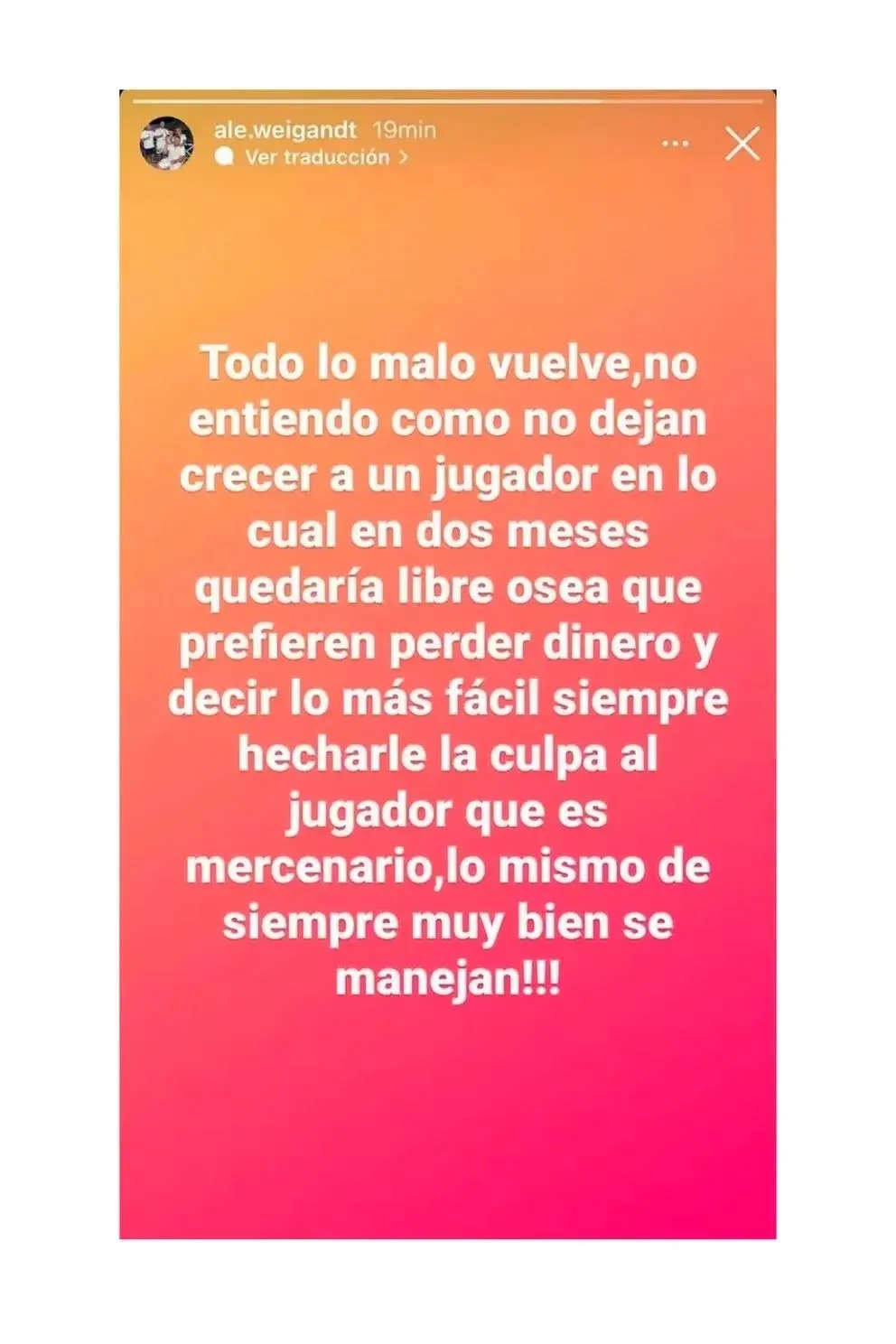Close the story viewer
Screen dimensions: 896x1344
pyautogui.click(x=742, y=144)
